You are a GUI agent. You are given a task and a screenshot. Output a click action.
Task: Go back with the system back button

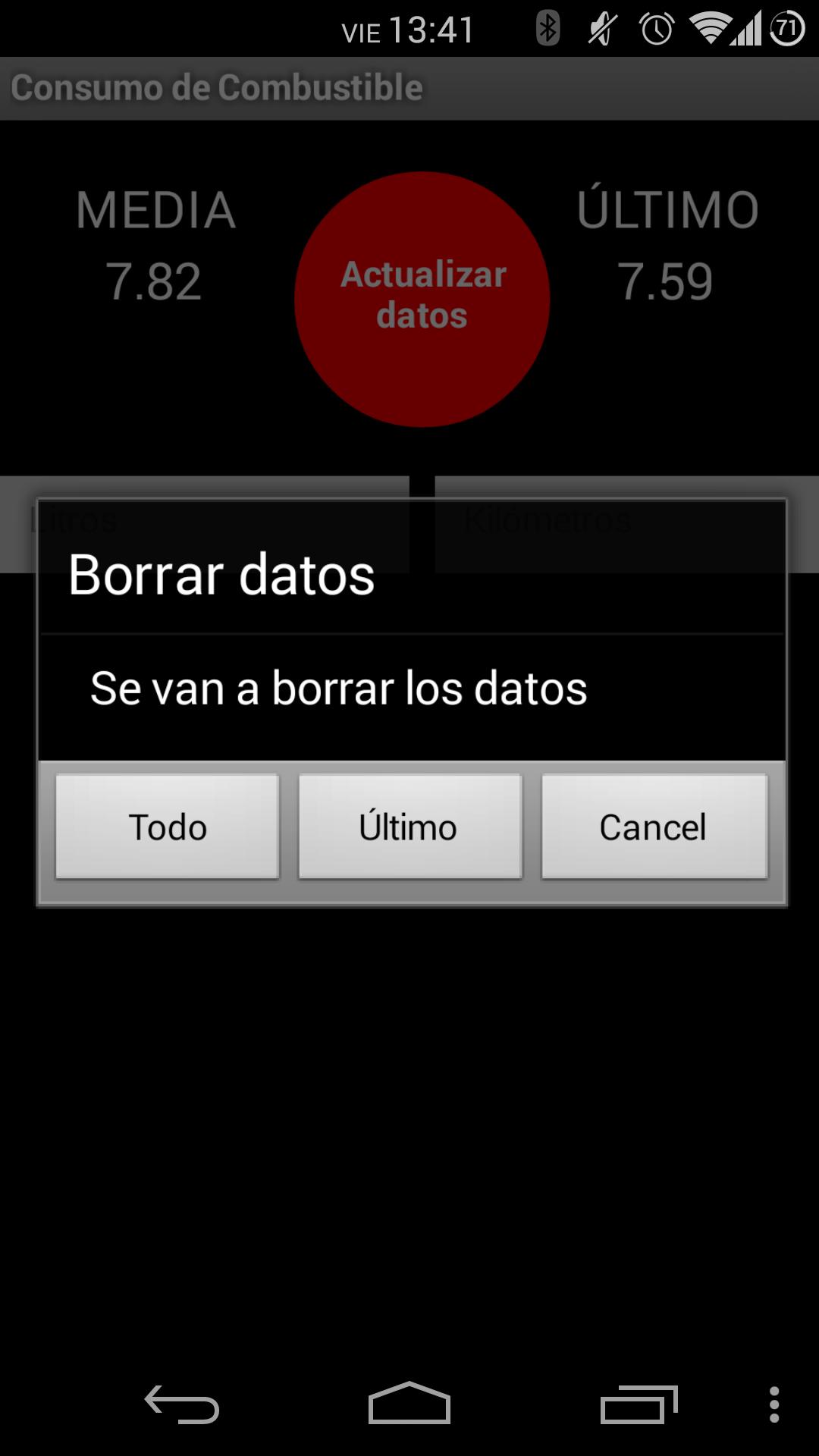pyautogui.click(x=182, y=1404)
